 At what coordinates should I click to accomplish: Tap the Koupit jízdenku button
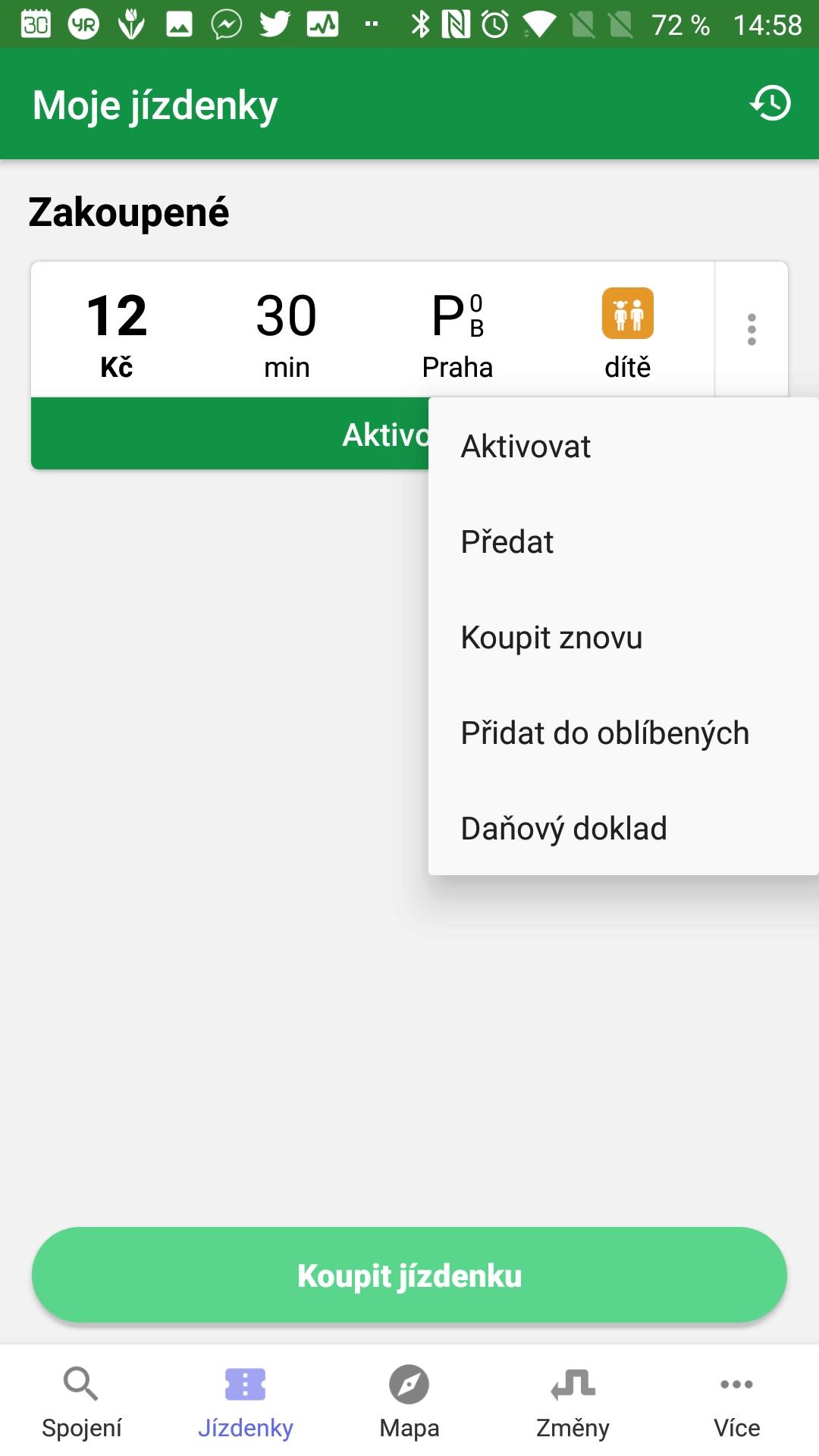(x=409, y=1276)
